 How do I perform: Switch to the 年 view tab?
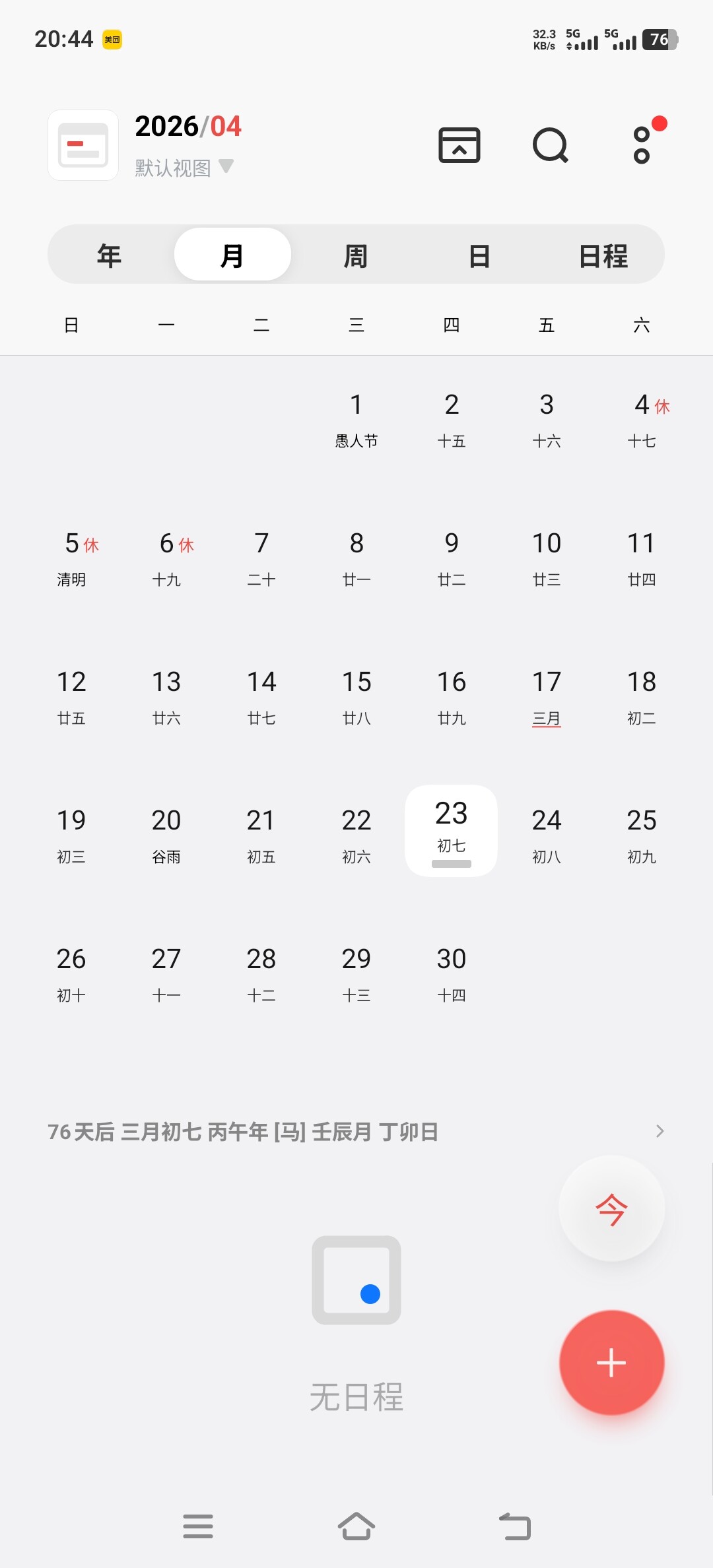click(x=110, y=255)
